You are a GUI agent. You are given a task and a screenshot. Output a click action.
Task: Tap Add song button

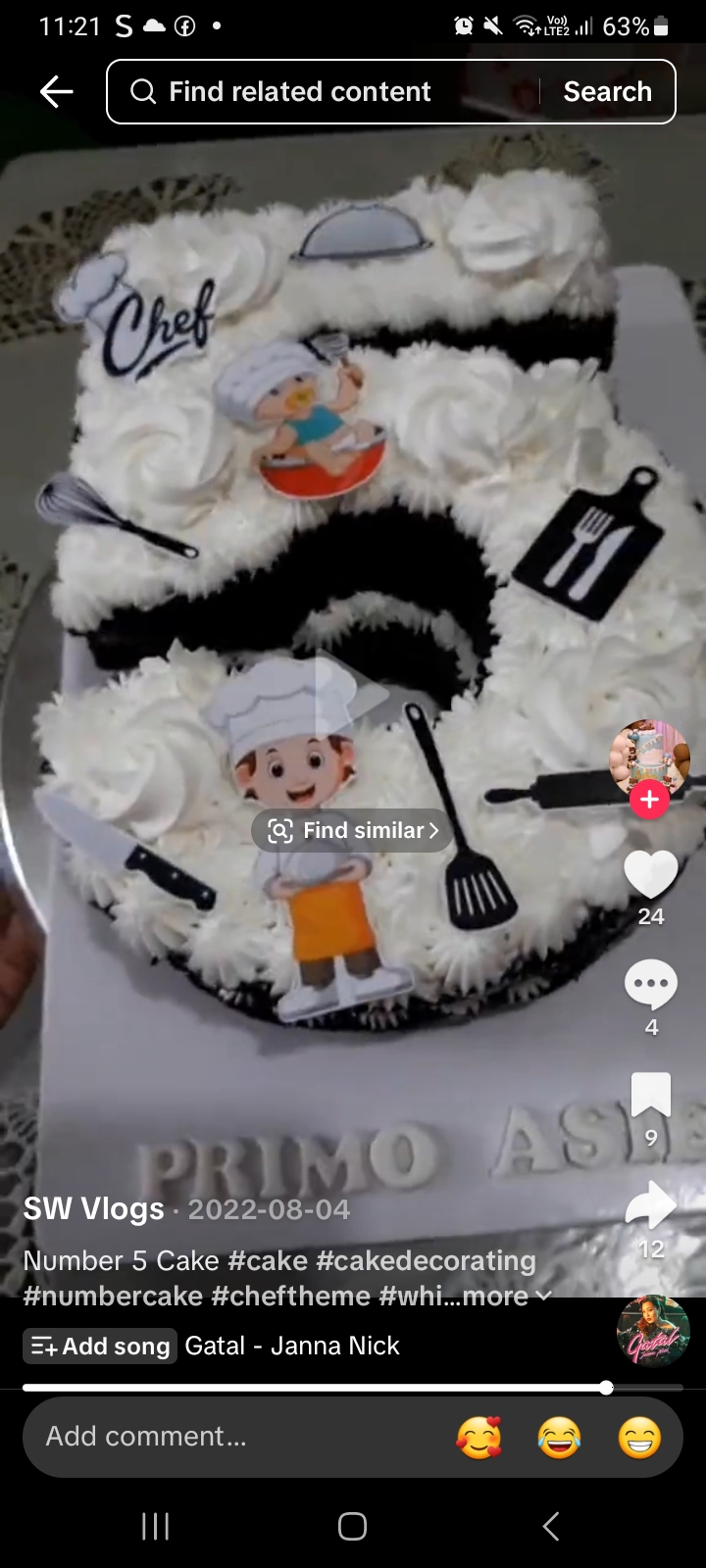coord(100,1347)
